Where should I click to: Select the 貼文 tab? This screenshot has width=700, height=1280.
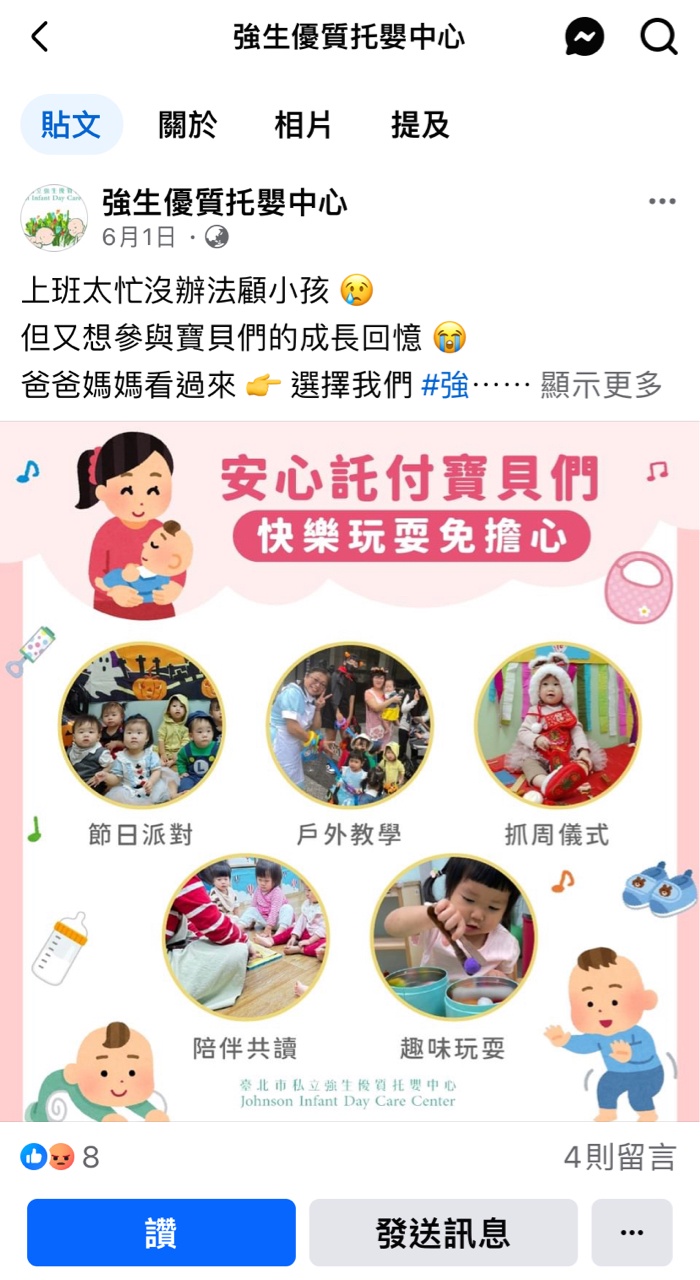(x=71, y=125)
